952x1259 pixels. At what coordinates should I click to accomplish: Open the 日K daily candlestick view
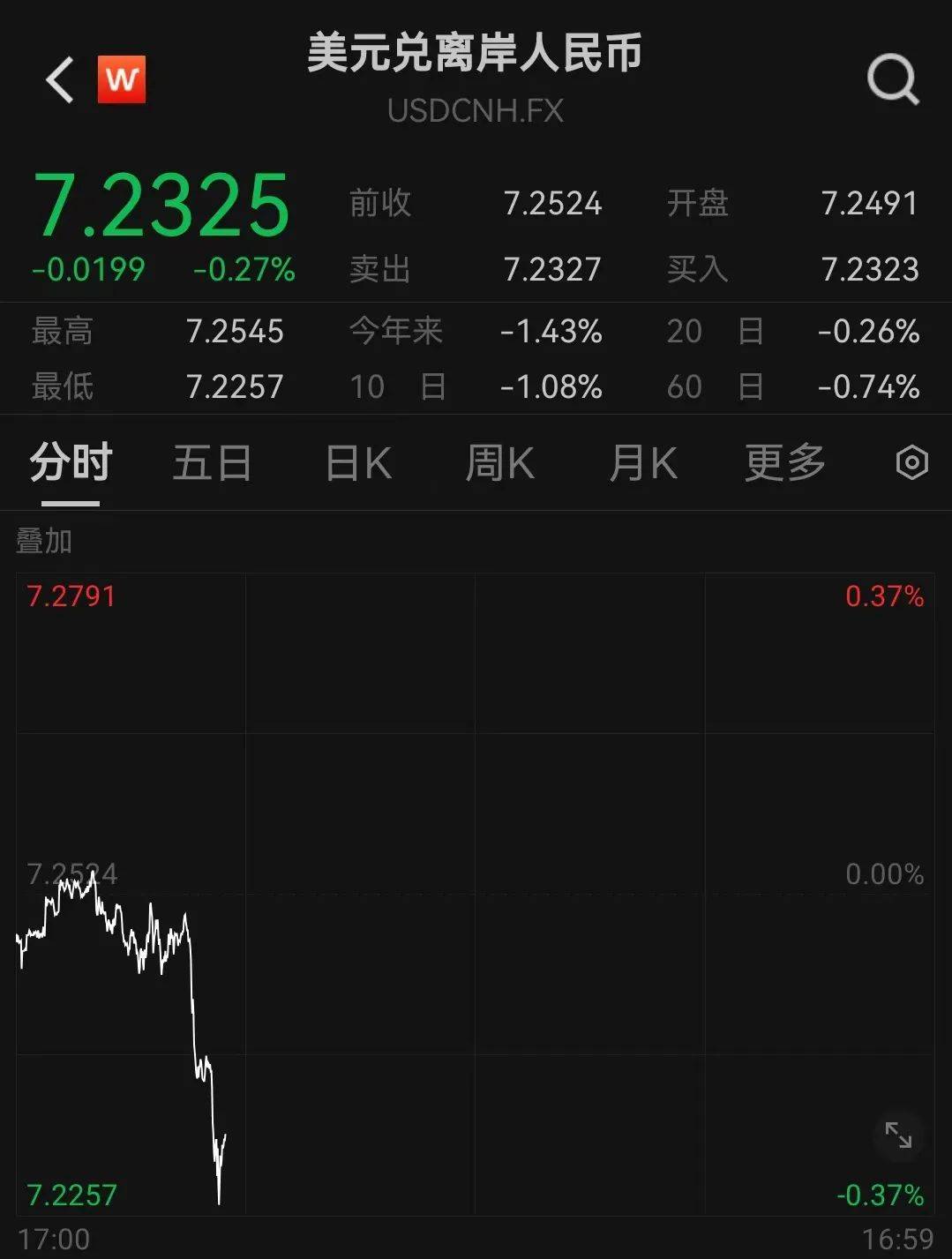[x=356, y=462]
